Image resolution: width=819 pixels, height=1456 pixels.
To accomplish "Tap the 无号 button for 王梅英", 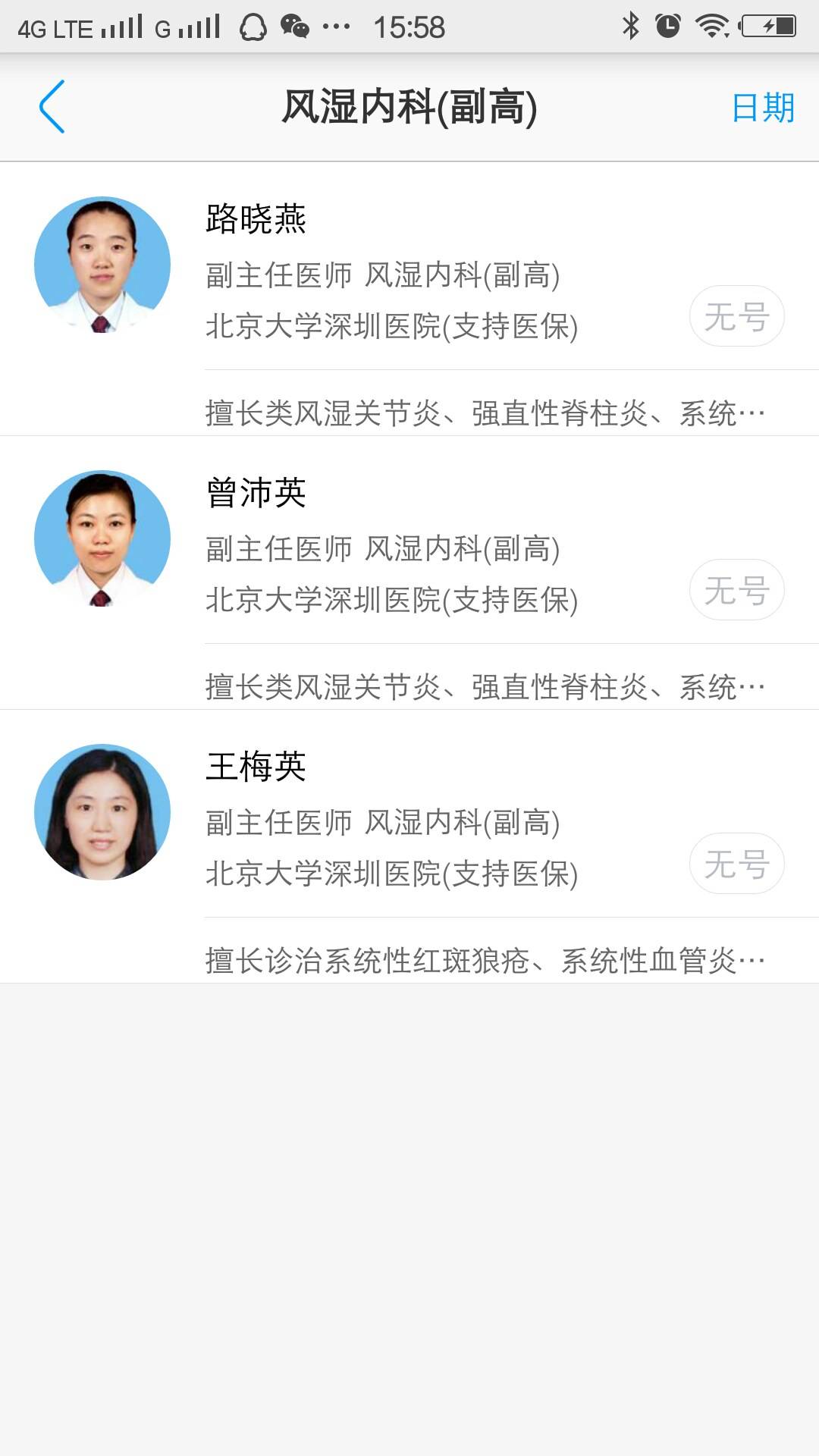I will (736, 864).
